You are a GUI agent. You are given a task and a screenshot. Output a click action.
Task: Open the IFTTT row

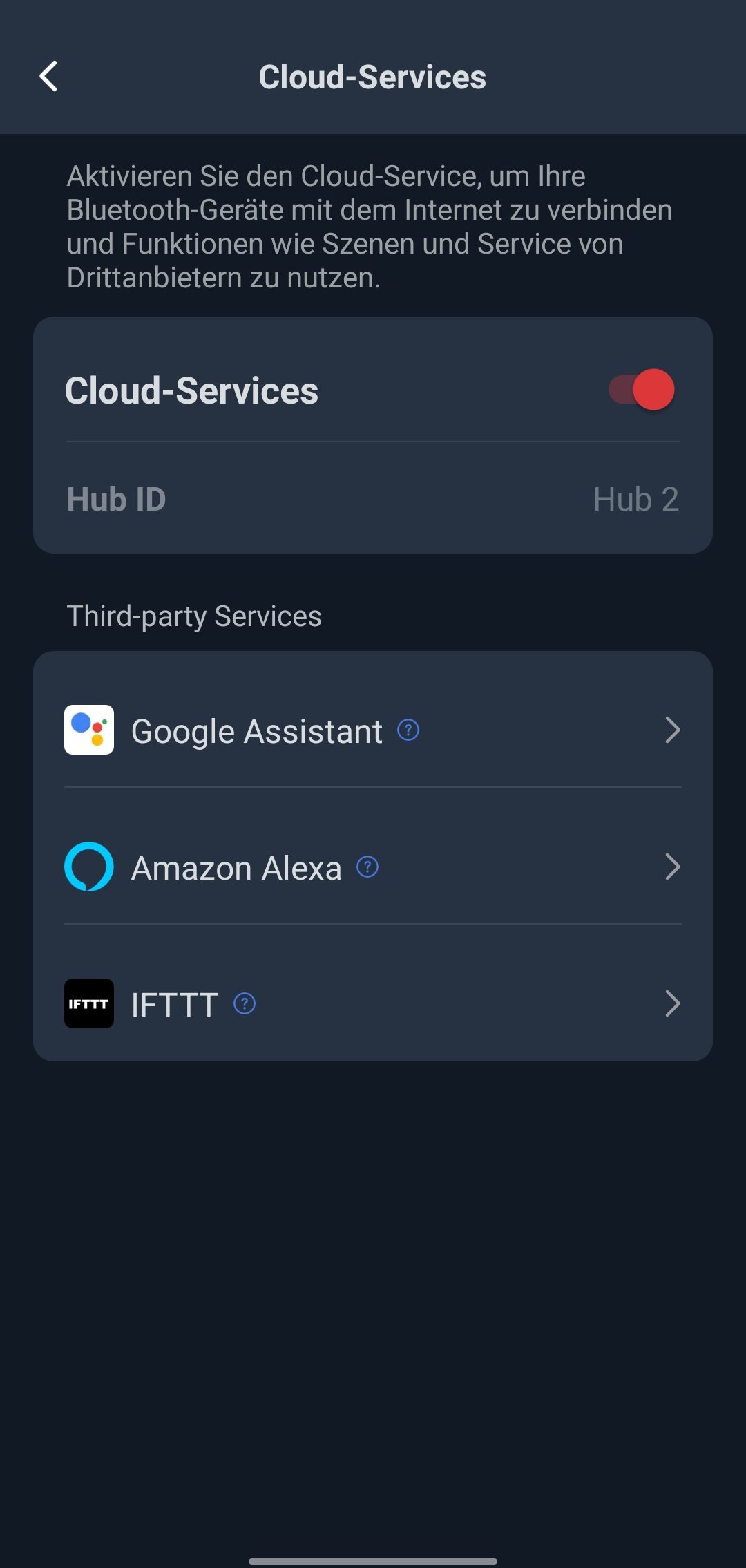[x=373, y=1003]
